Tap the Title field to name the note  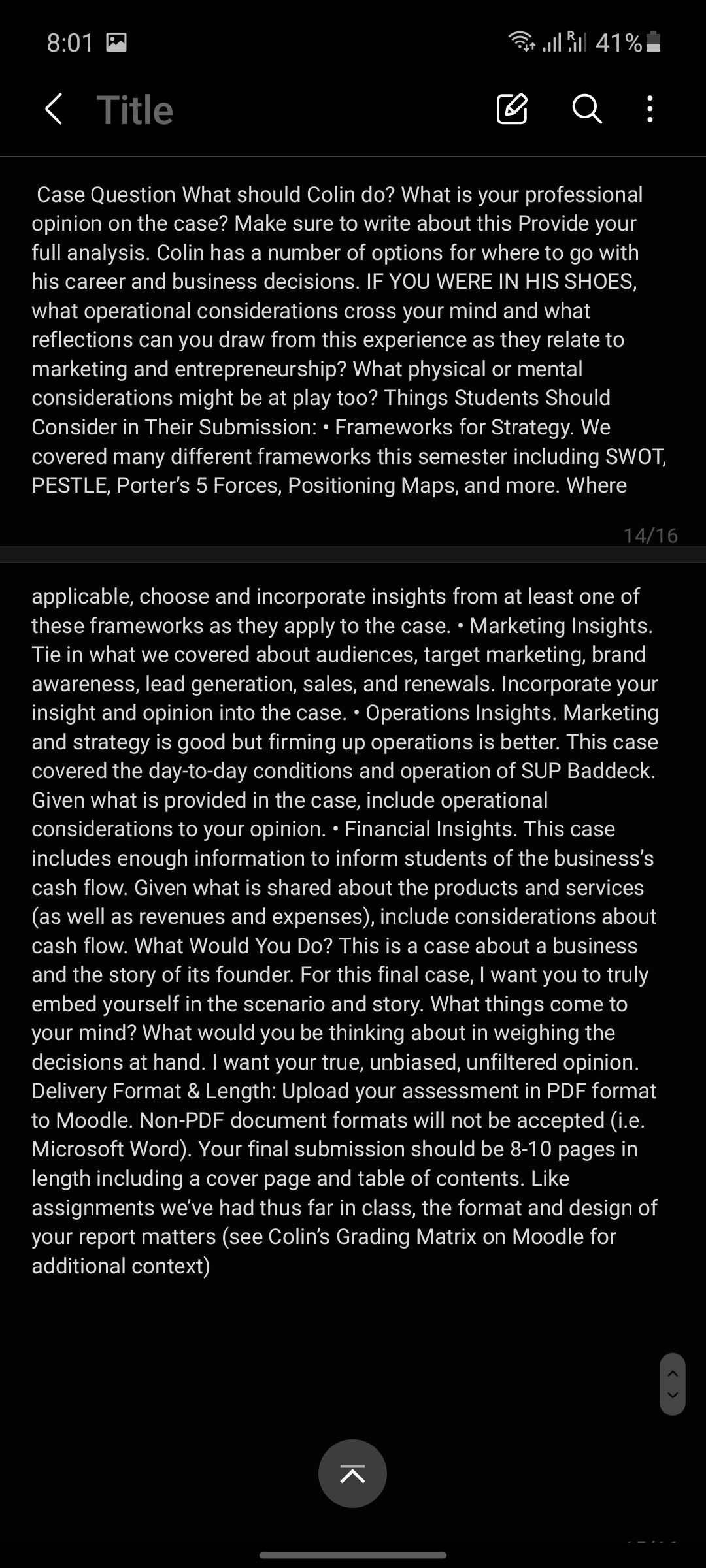135,109
